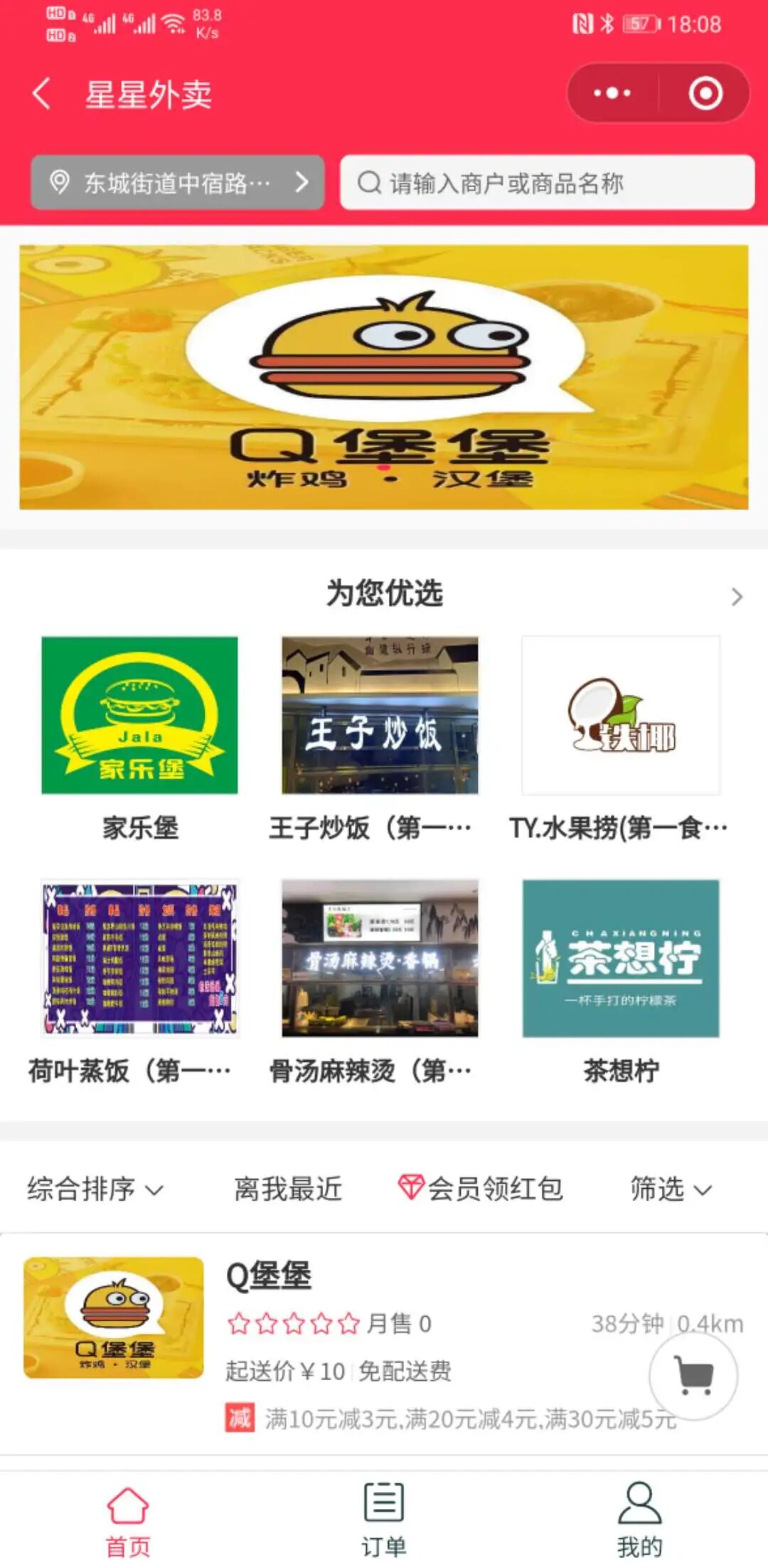Viewport: 768px width, 1568px height.
Task: Choose the 茶想柠 drink shop
Action: (620, 958)
